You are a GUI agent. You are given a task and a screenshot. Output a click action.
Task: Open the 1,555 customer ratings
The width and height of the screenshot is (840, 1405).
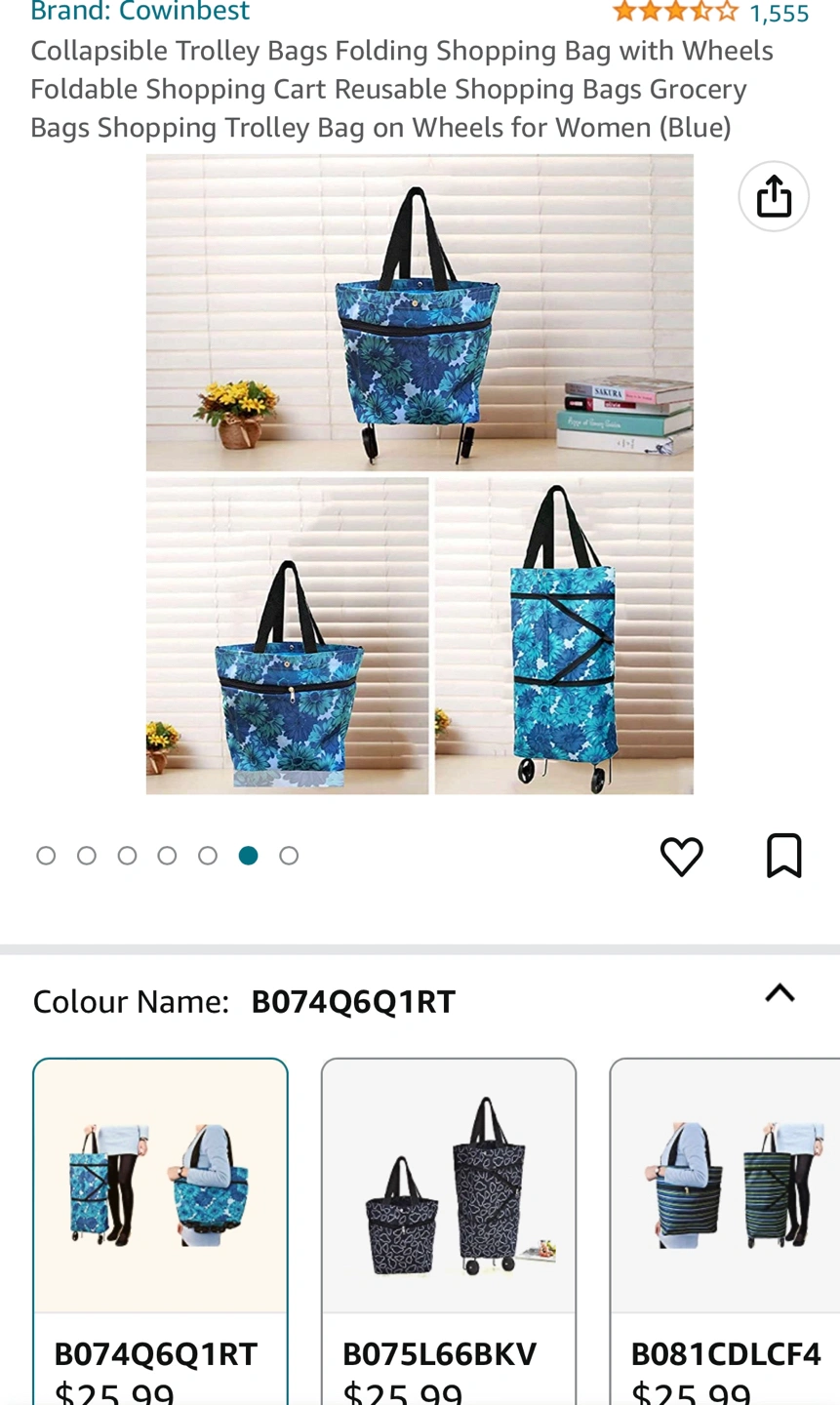[779, 13]
